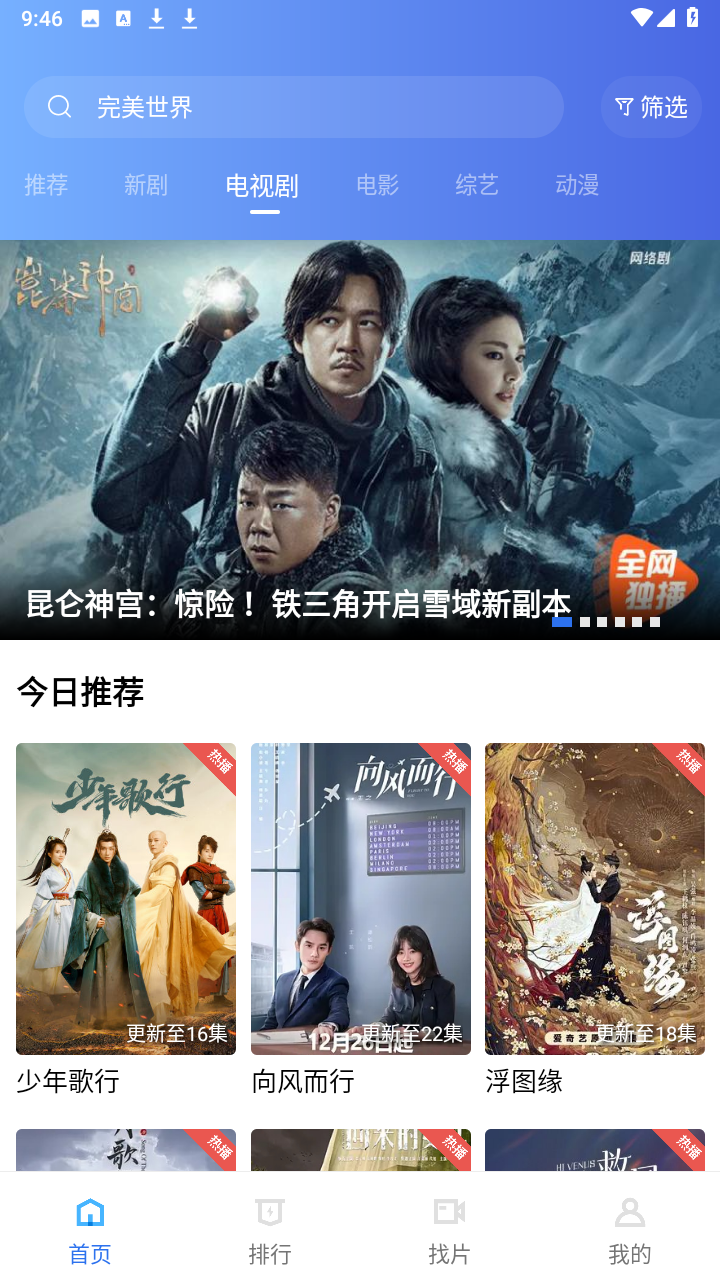This screenshot has width=720, height=1280.
Task: Select the 首页 home icon
Action: 89,1212
